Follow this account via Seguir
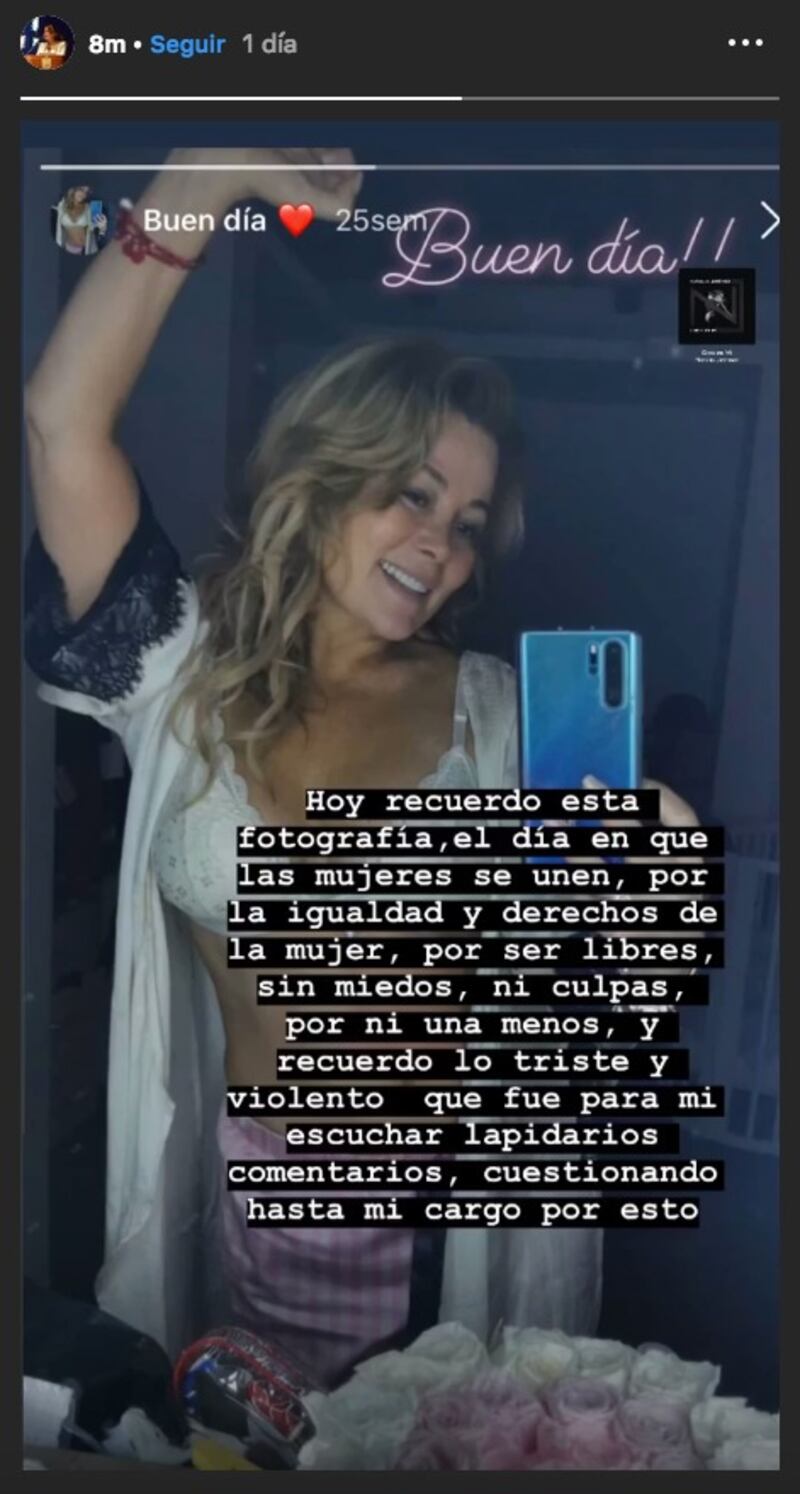Viewport: 800px width, 1494px height. [x=187, y=44]
